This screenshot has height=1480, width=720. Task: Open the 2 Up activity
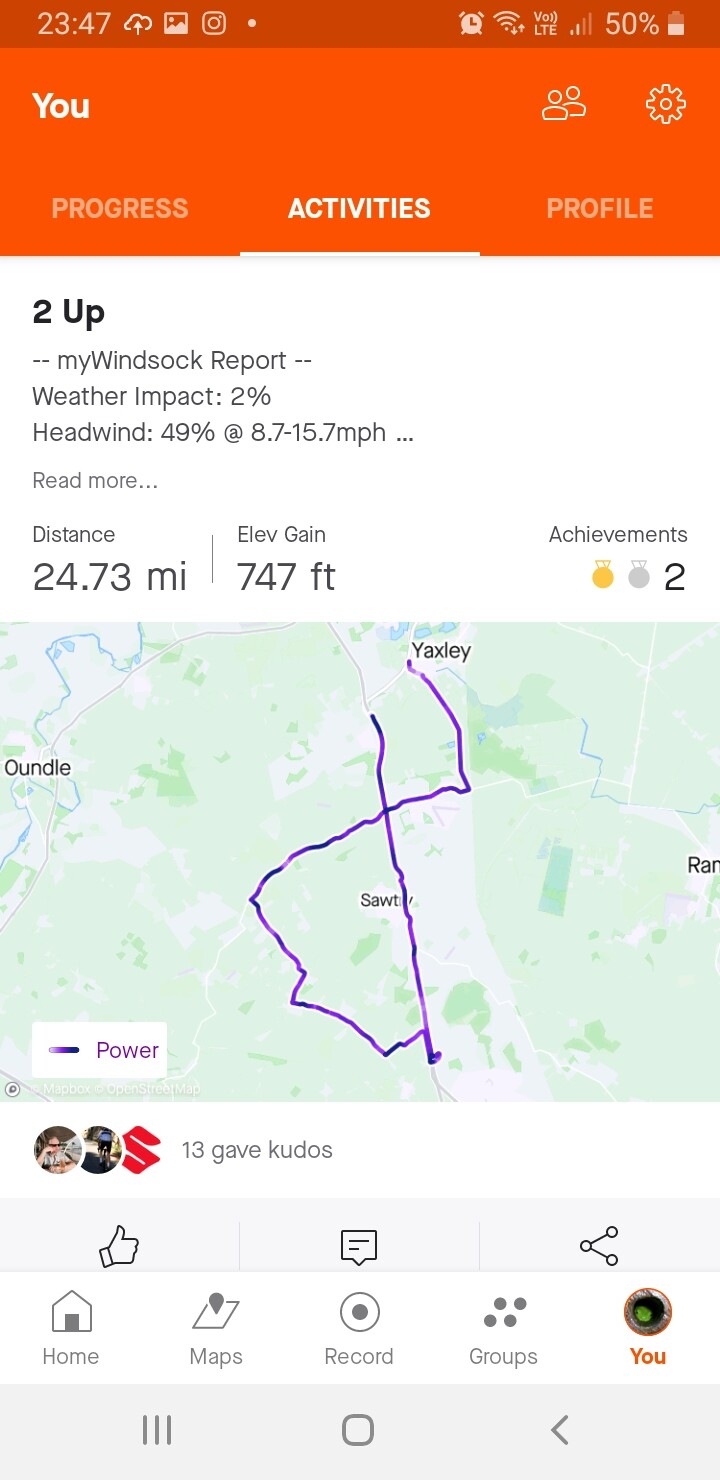(x=69, y=313)
